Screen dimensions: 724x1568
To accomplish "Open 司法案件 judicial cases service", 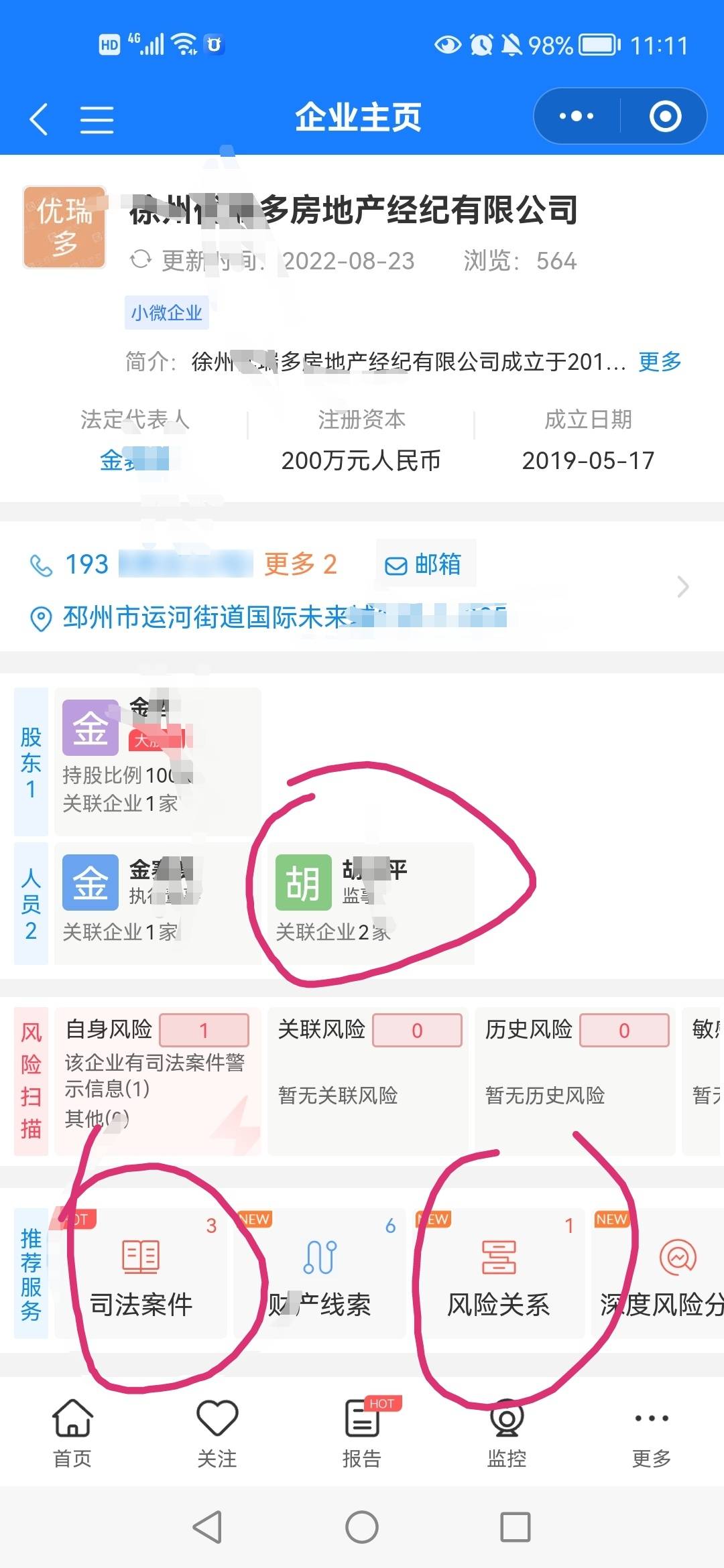I will 142,1273.
